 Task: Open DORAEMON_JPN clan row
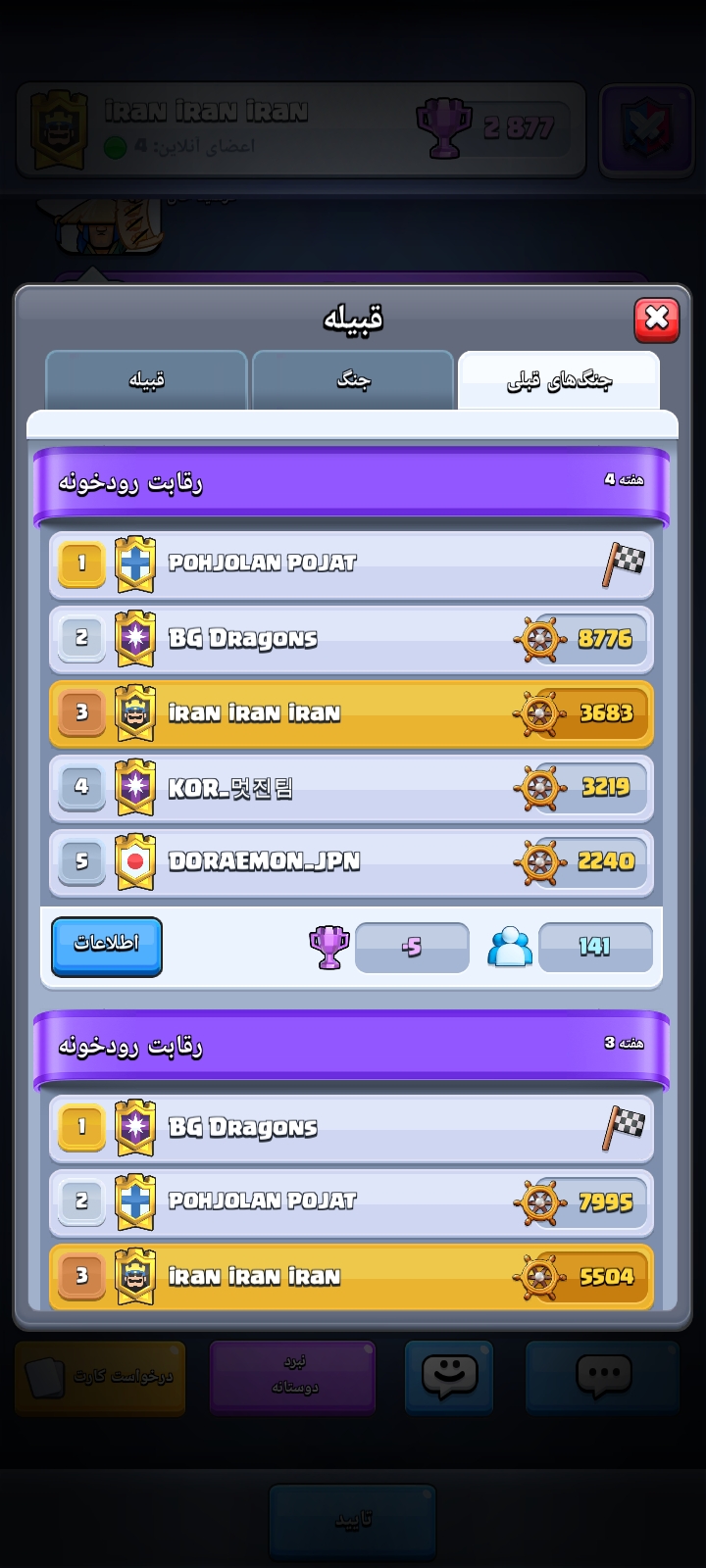tap(352, 862)
